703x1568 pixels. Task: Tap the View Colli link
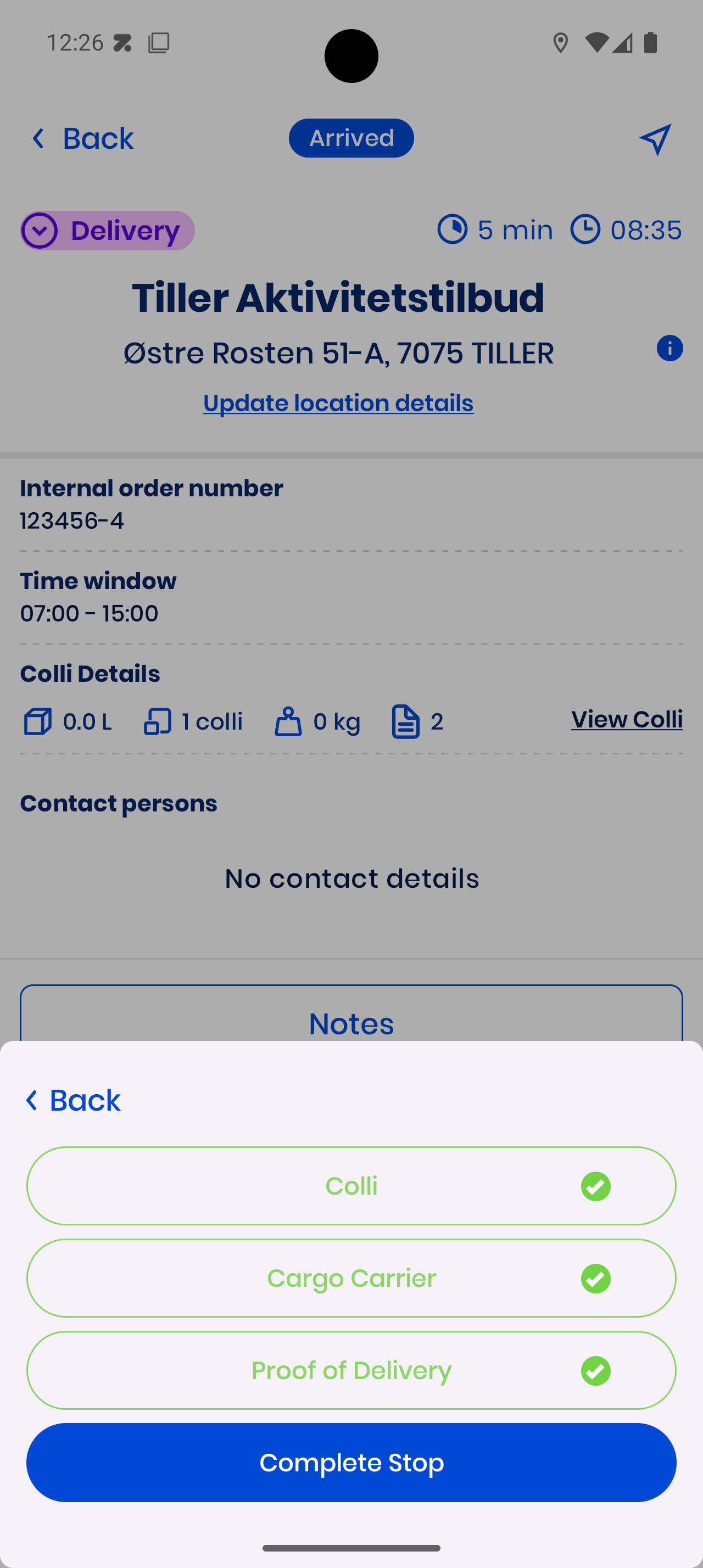626,719
